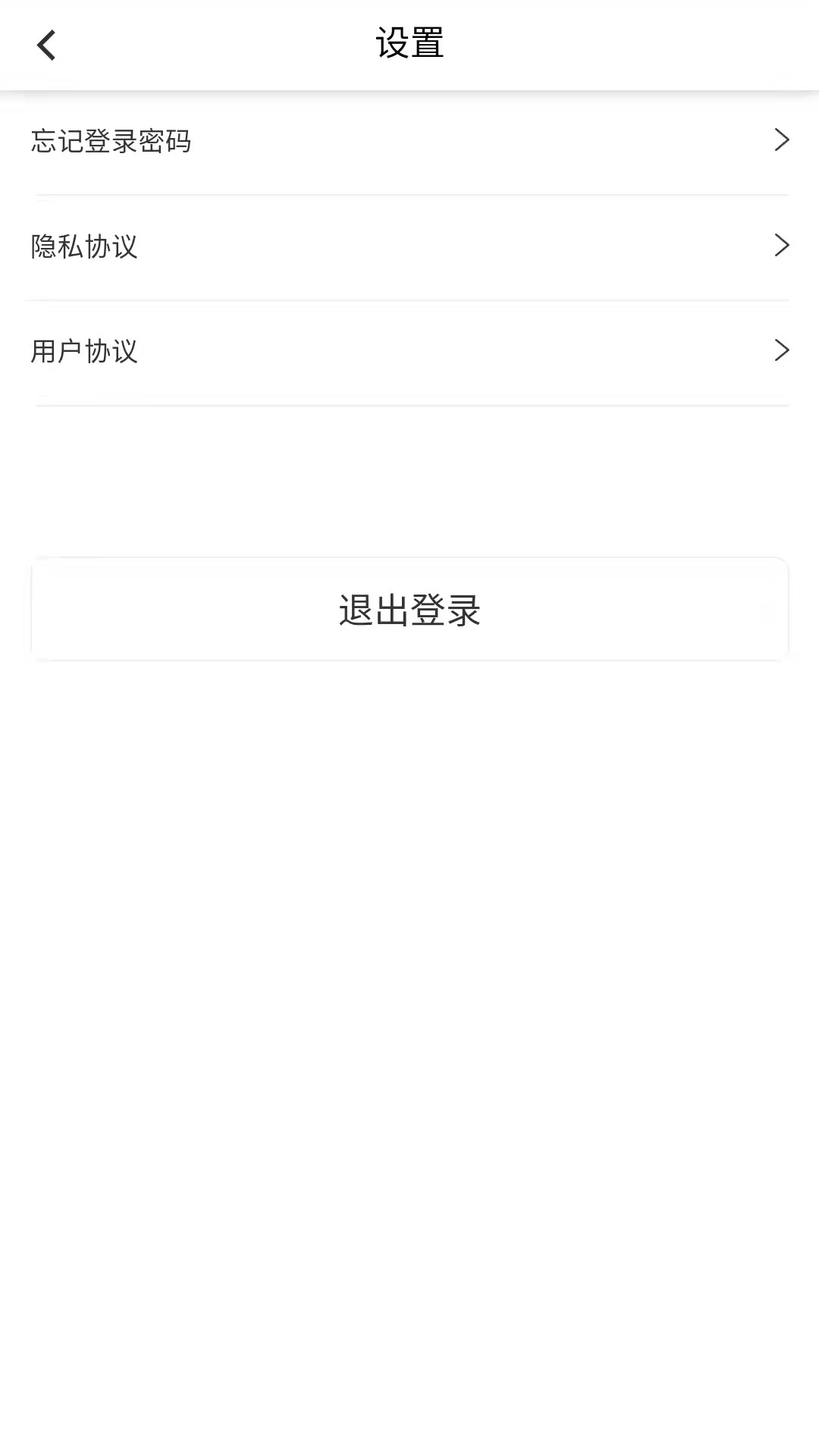
Task: Click the arrow on the 用户协议 row
Action: 782,350
